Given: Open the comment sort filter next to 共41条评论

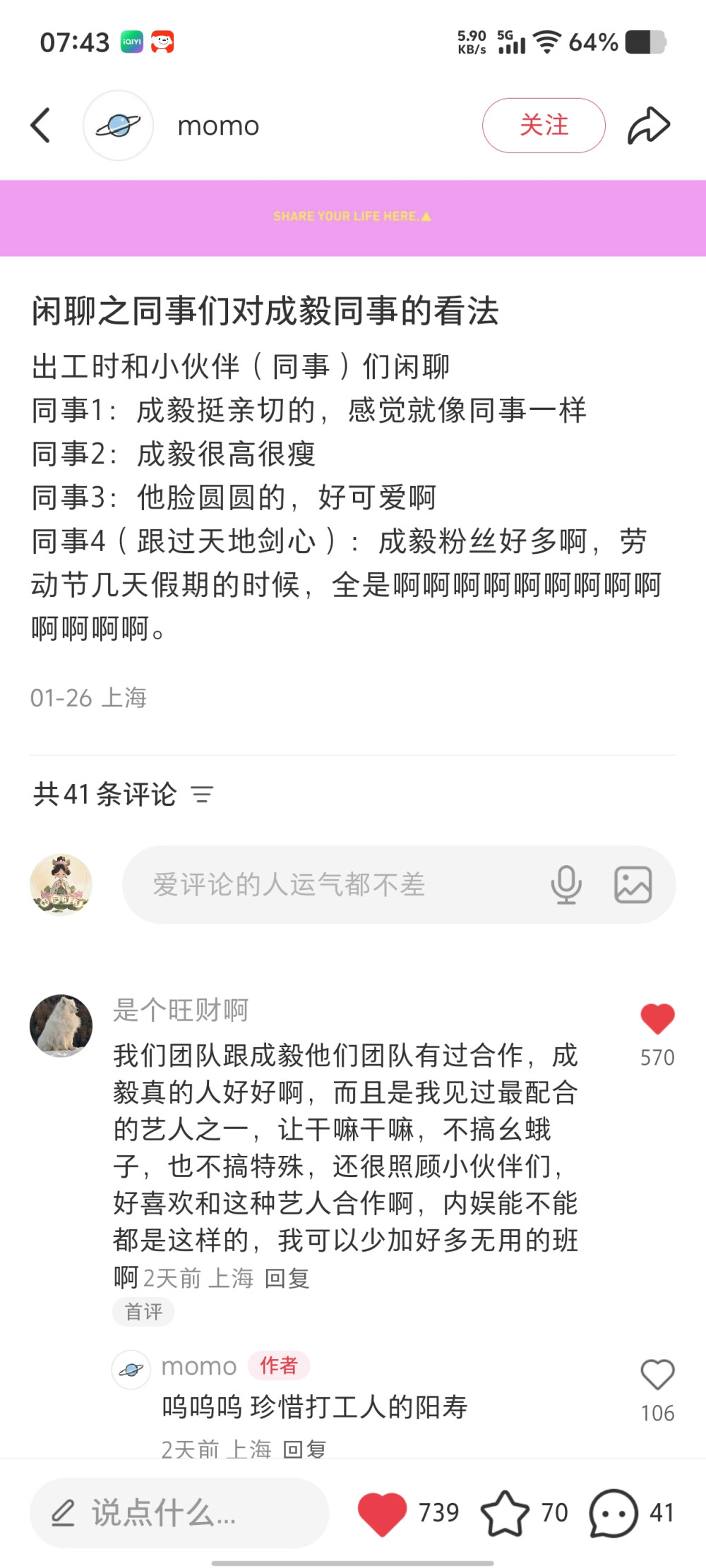Looking at the screenshot, I should click(x=203, y=795).
